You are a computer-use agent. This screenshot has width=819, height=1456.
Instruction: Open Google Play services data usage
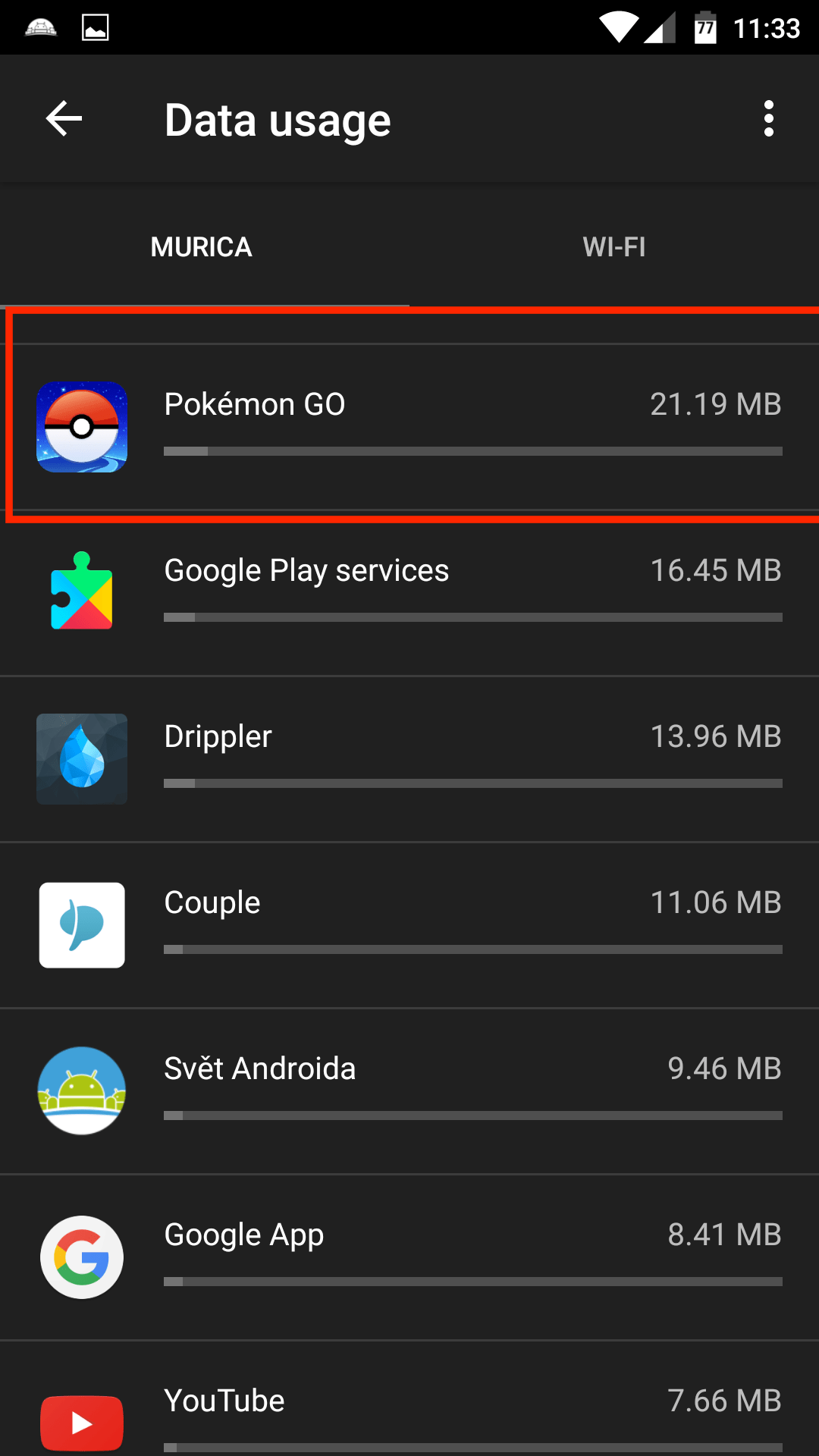click(x=409, y=593)
